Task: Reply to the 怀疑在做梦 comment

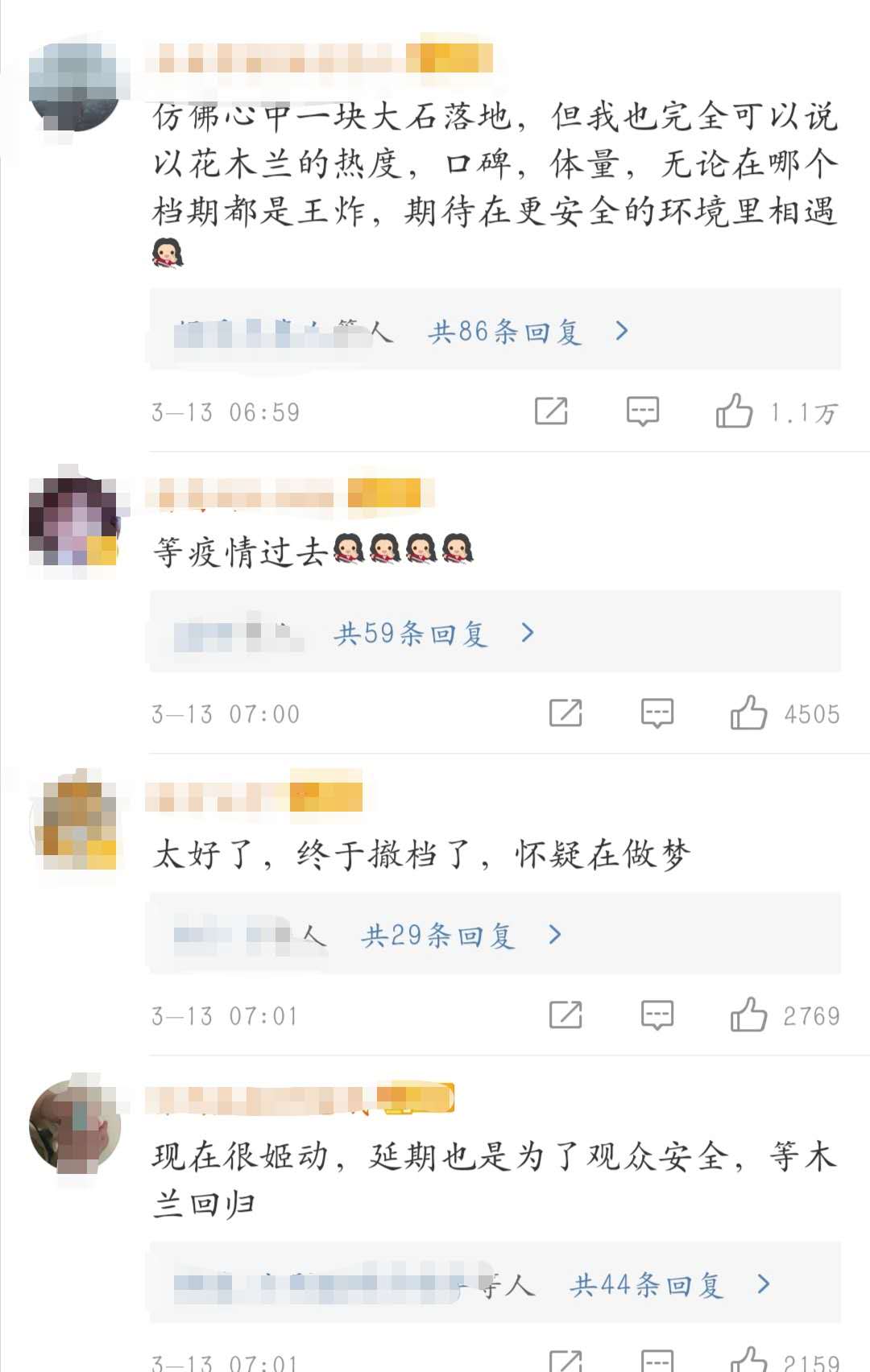Action: tap(657, 1015)
